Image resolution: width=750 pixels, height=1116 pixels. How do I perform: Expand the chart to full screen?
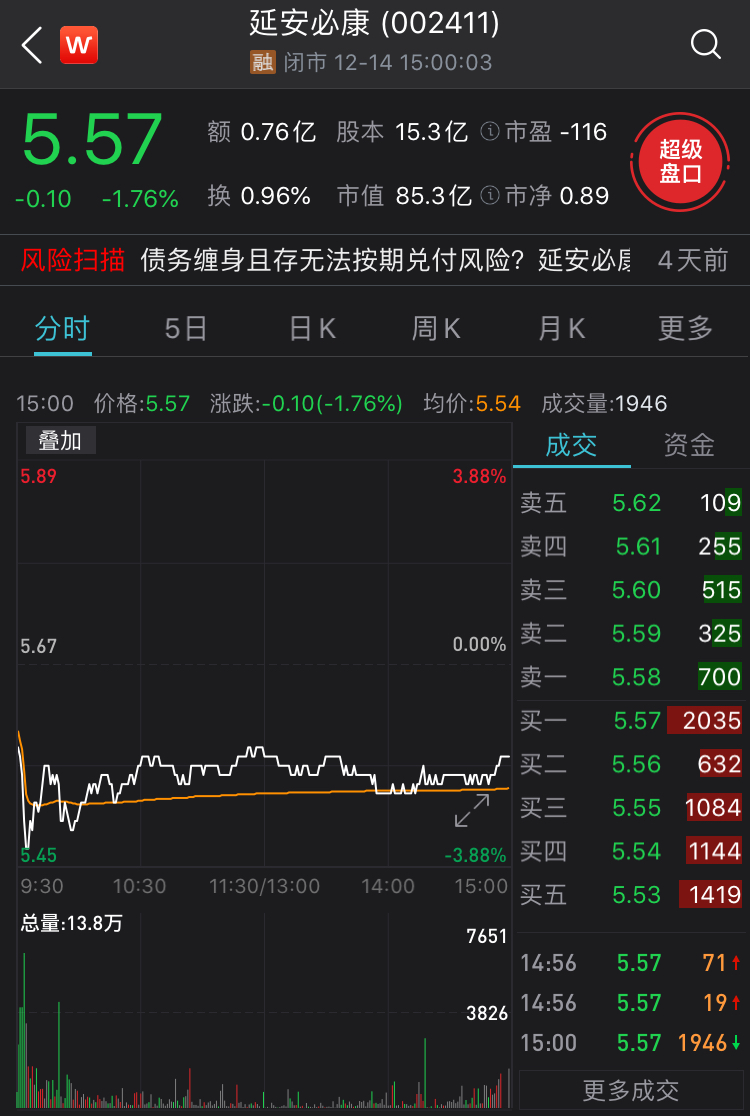click(472, 811)
